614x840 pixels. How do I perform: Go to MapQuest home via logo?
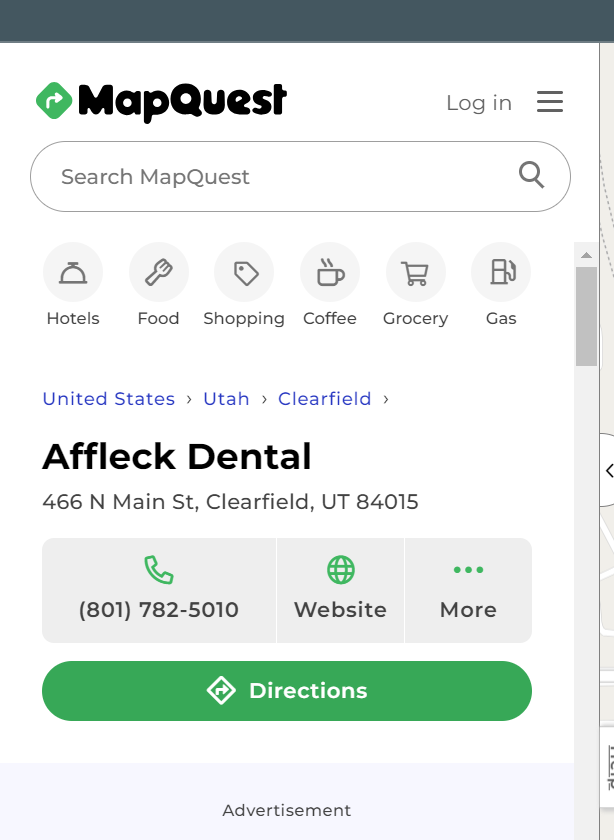click(161, 101)
